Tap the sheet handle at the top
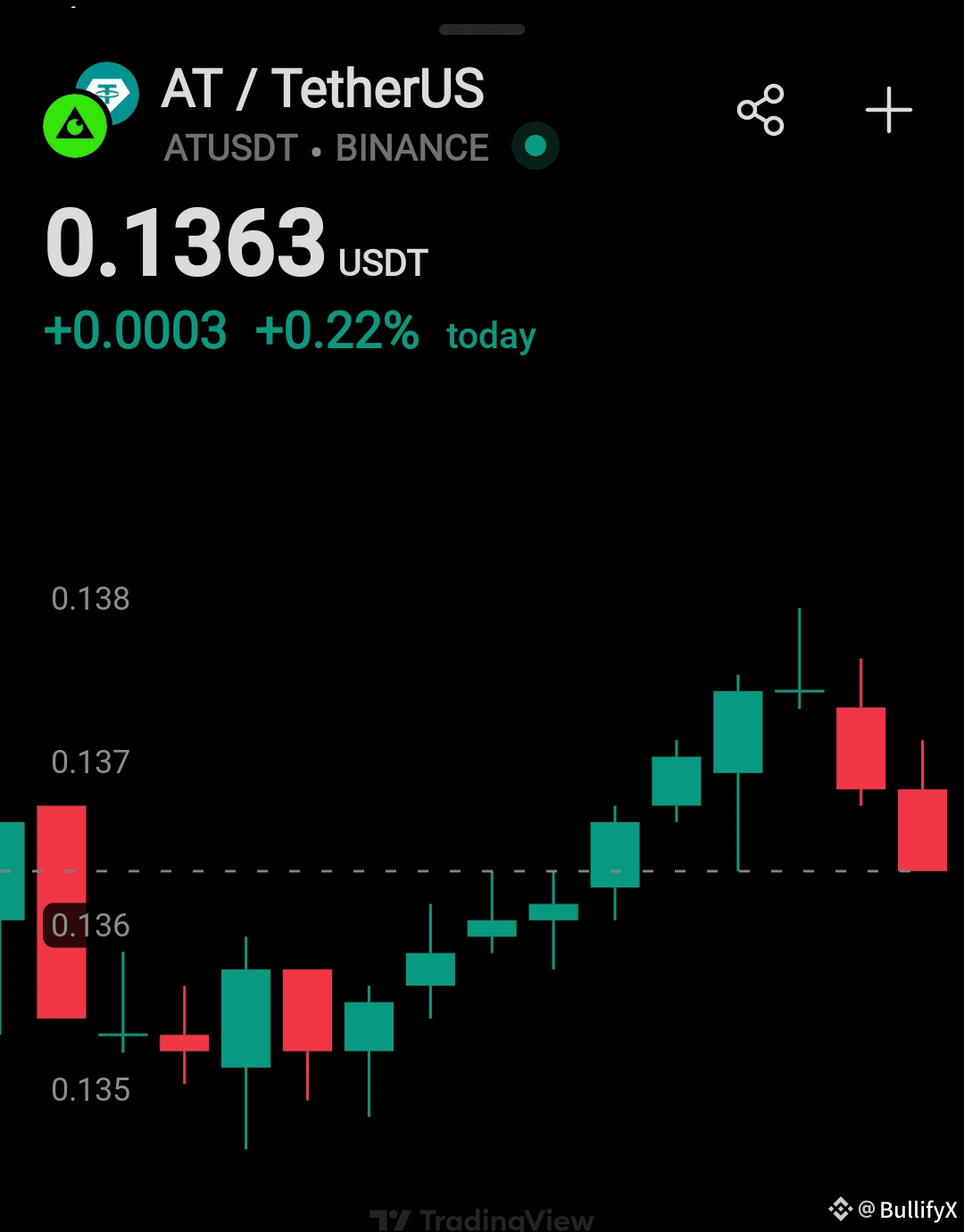The width and height of the screenshot is (964, 1232). pos(482,29)
